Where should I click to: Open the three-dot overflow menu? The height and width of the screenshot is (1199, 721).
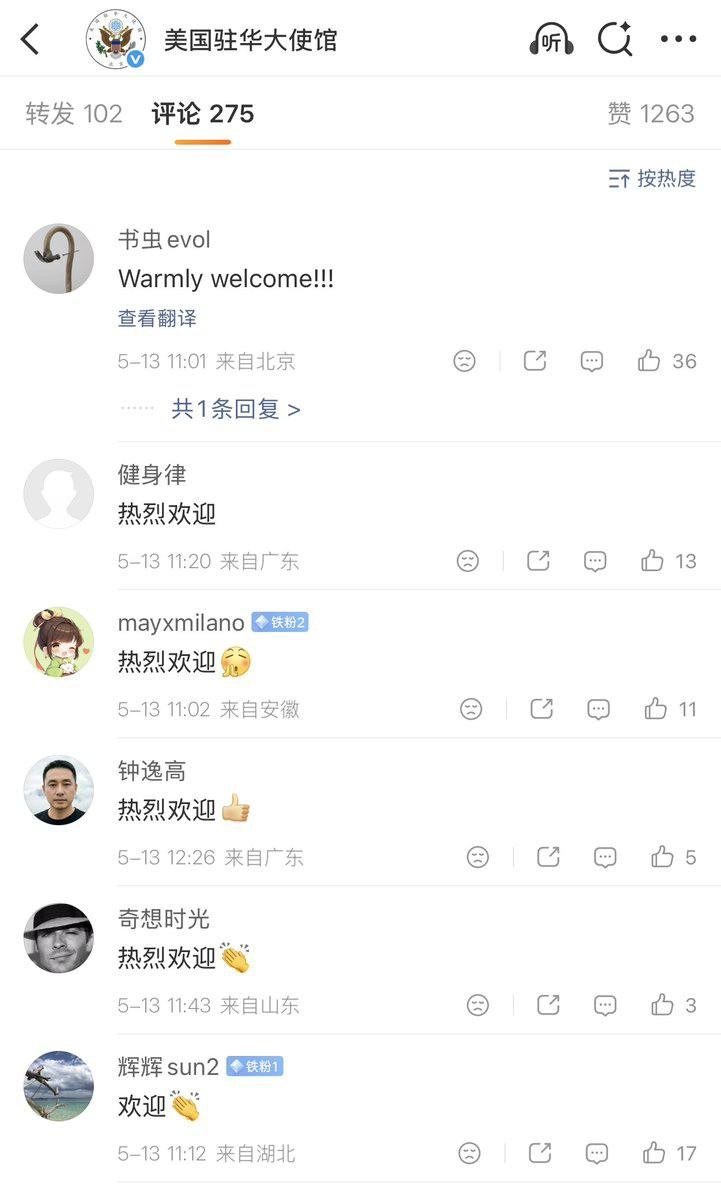(x=678, y=39)
